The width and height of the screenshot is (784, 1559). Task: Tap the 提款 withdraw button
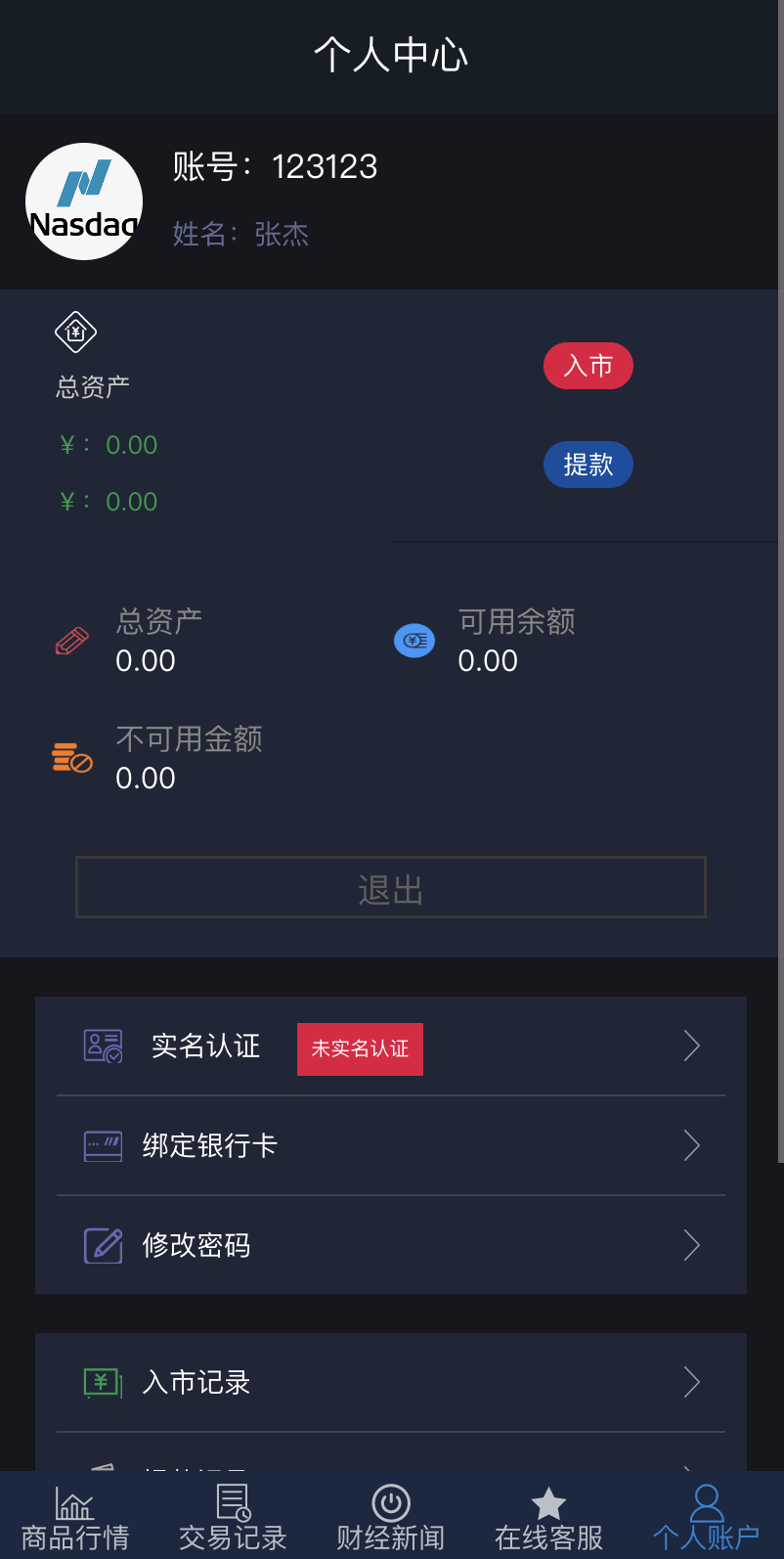point(588,465)
